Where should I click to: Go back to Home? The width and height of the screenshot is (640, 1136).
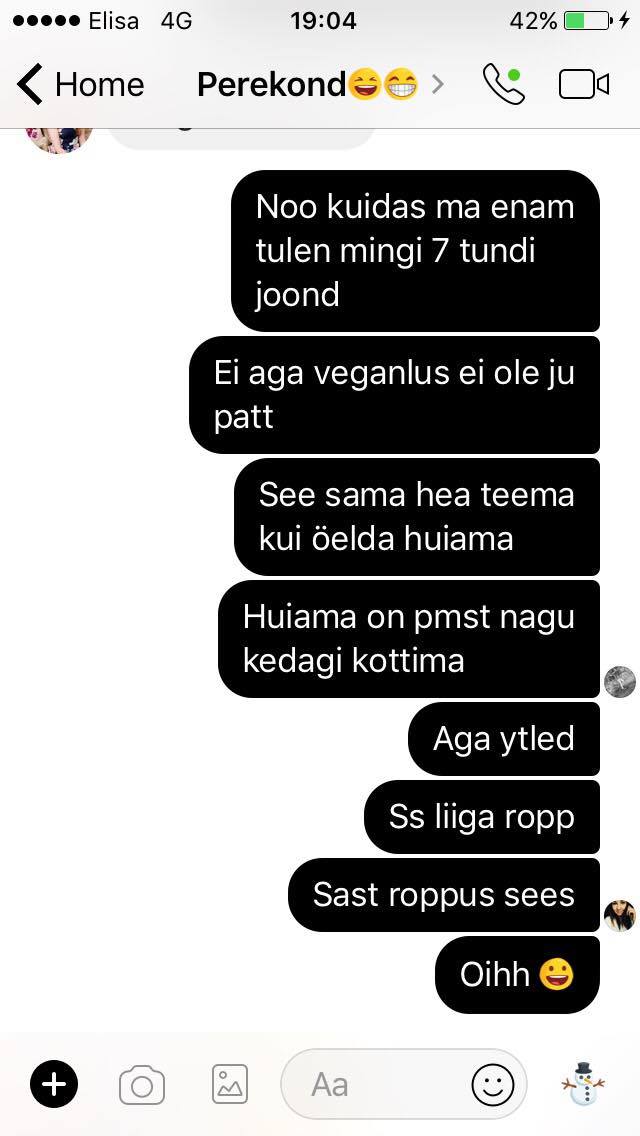click(x=80, y=84)
